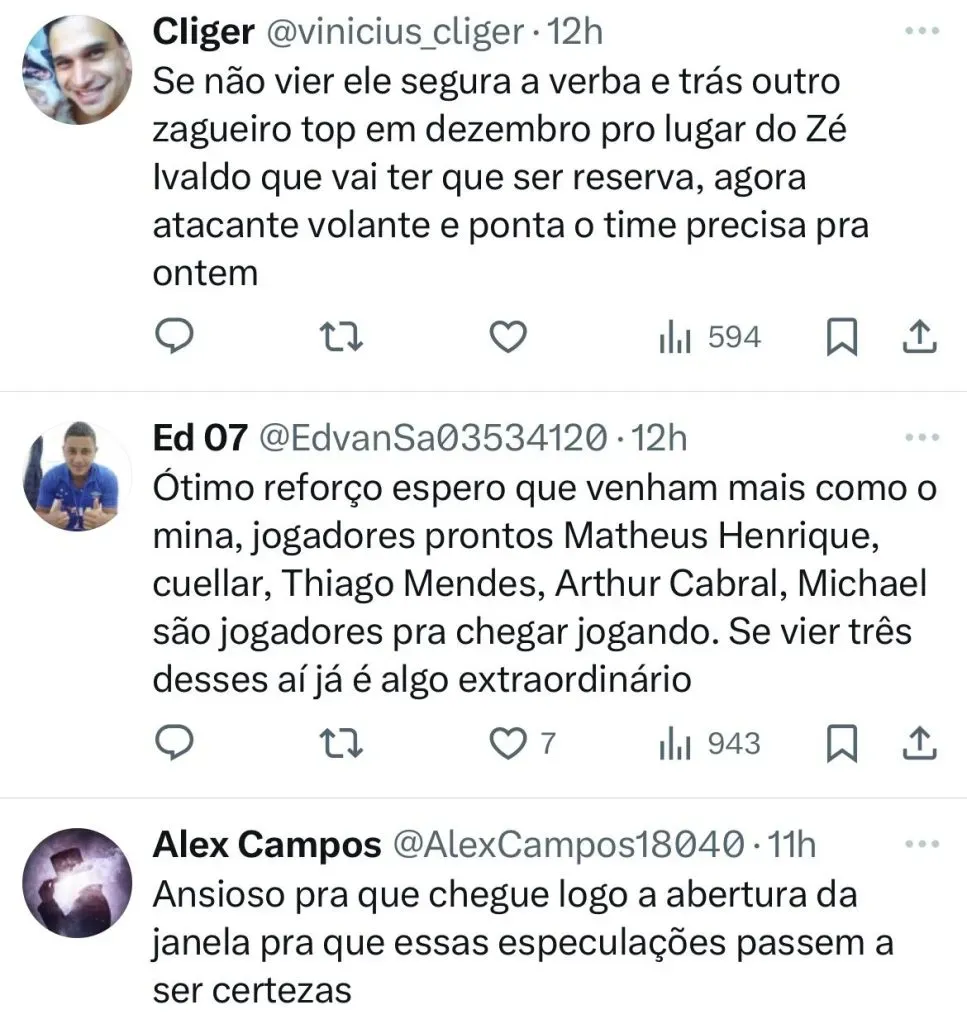Open overflow menu on Ed 07's tweet
Image resolution: width=967 pixels, height=1024 pixels.
pyautogui.click(x=916, y=437)
